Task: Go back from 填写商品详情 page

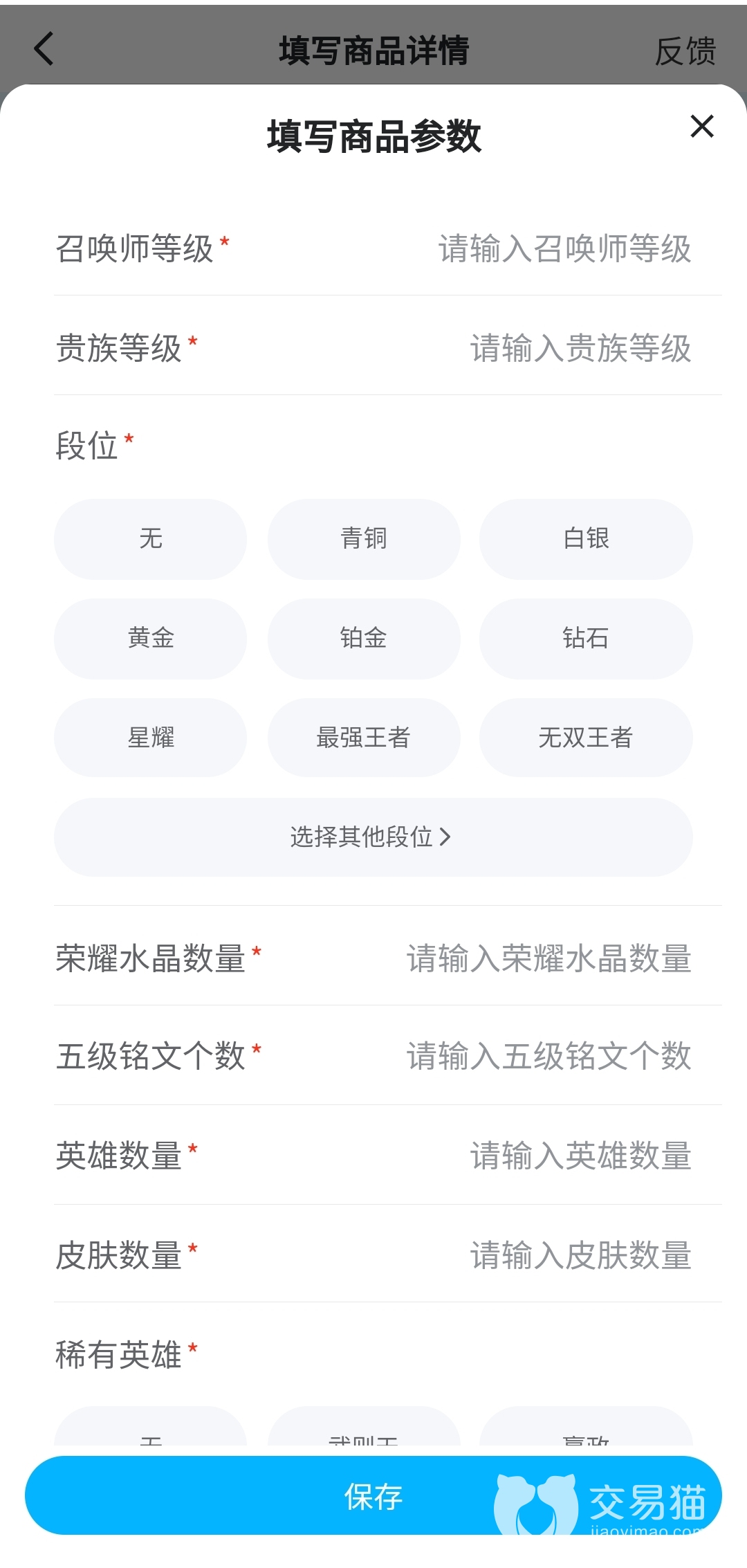Action: coord(44,50)
